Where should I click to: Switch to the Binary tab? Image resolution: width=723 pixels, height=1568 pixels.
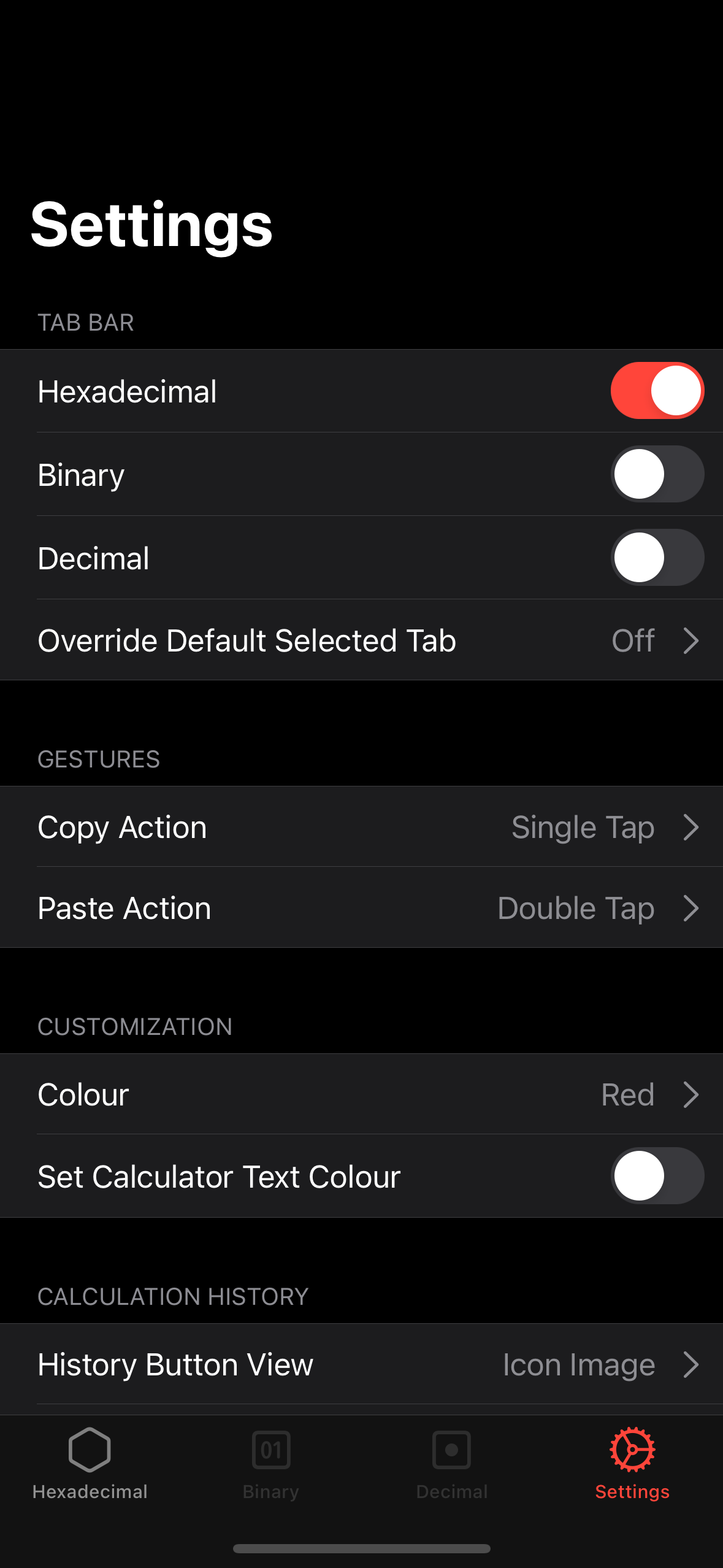271,1464
